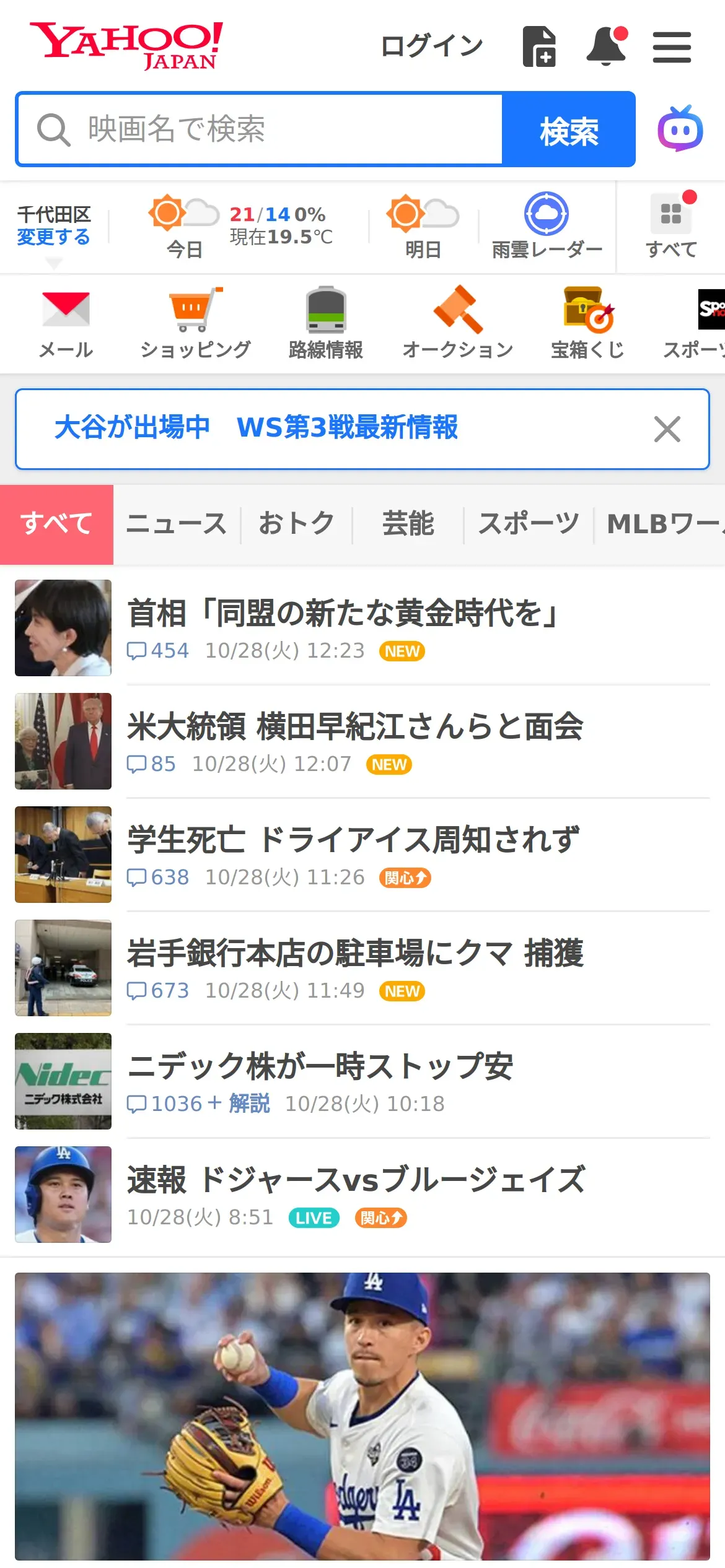The height and width of the screenshot is (1568, 725).
Task: Open the 岩手銀行本店の駐車場にクマ 捕獲 story
Action: pyautogui.click(x=355, y=953)
